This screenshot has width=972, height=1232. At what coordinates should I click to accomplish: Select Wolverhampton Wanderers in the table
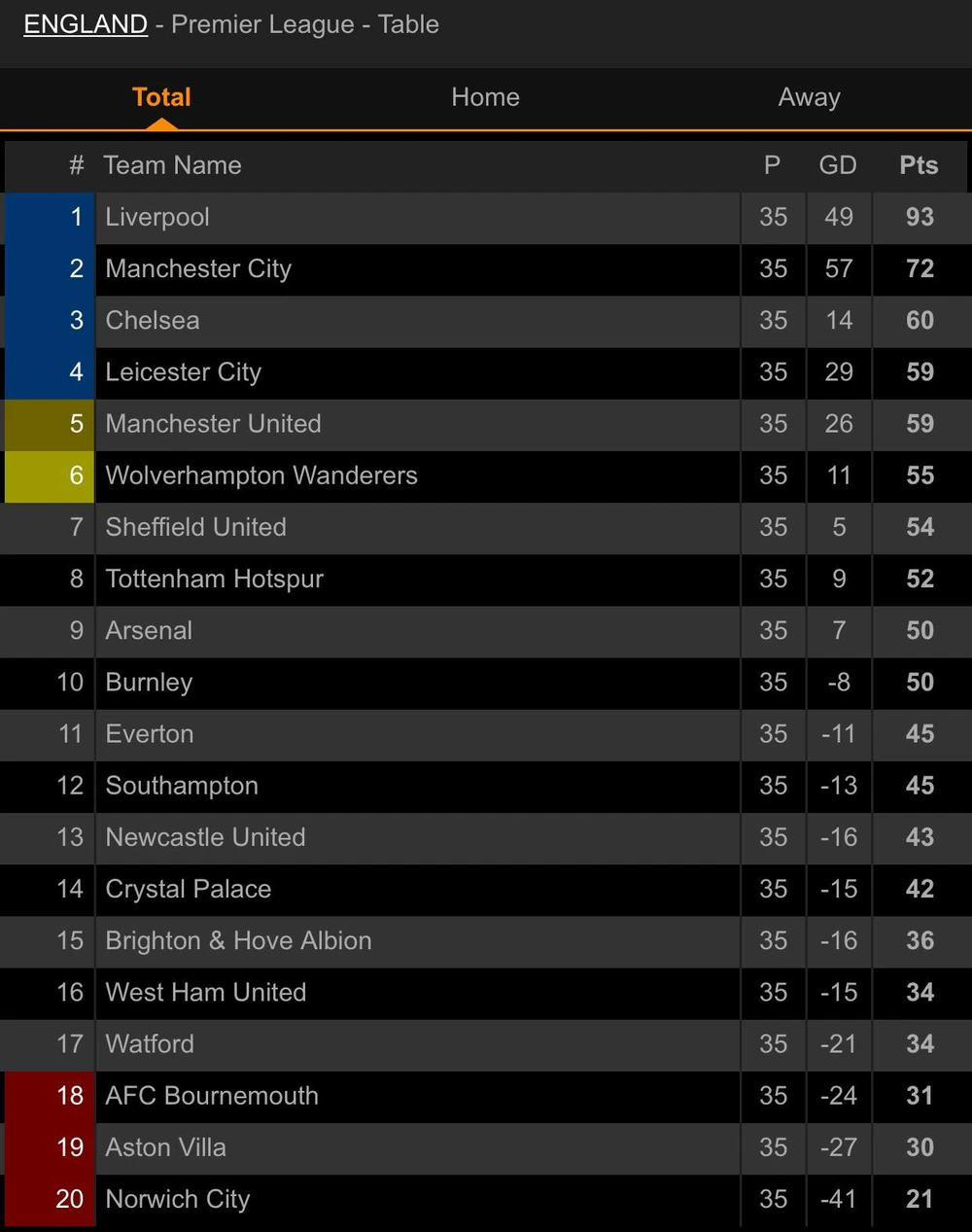[261, 475]
